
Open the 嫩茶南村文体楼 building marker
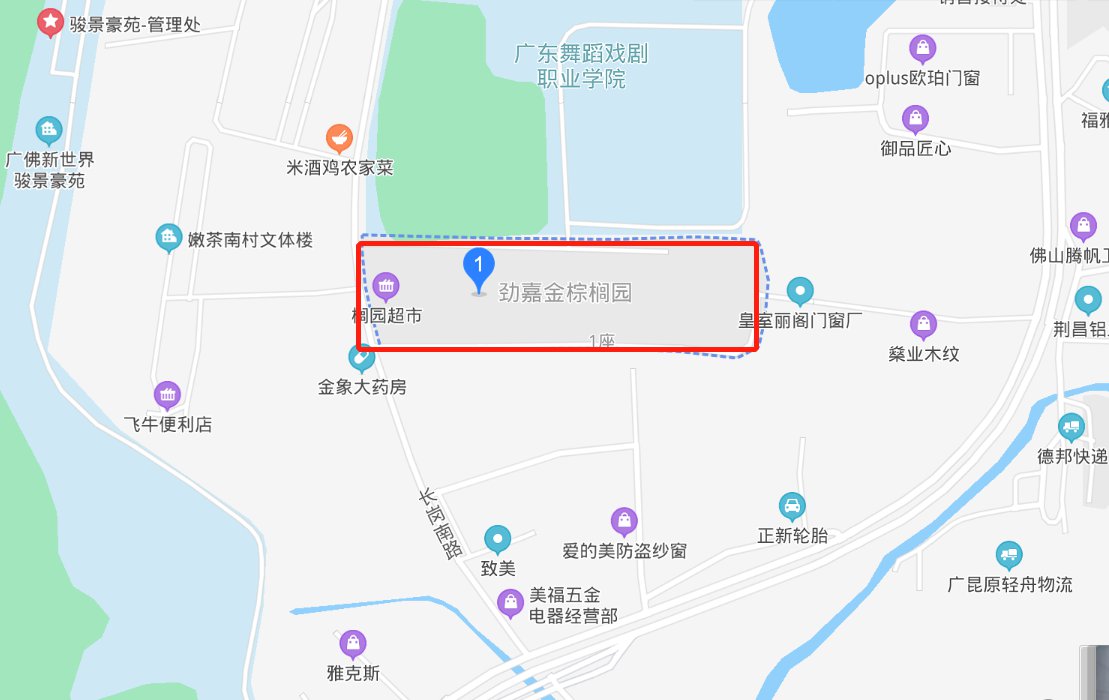tap(168, 238)
